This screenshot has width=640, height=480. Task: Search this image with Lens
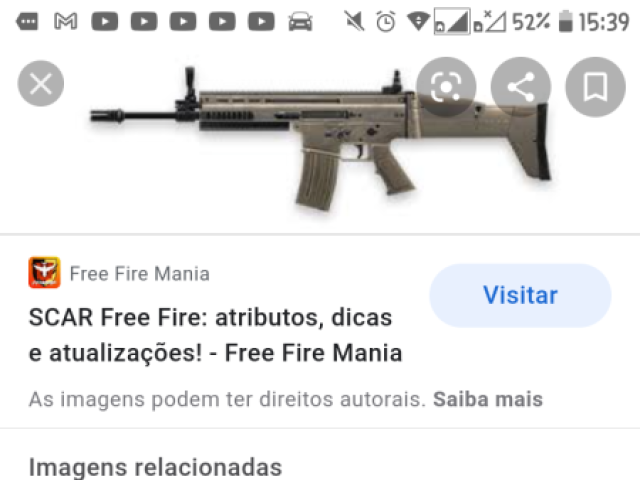click(445, 87)
